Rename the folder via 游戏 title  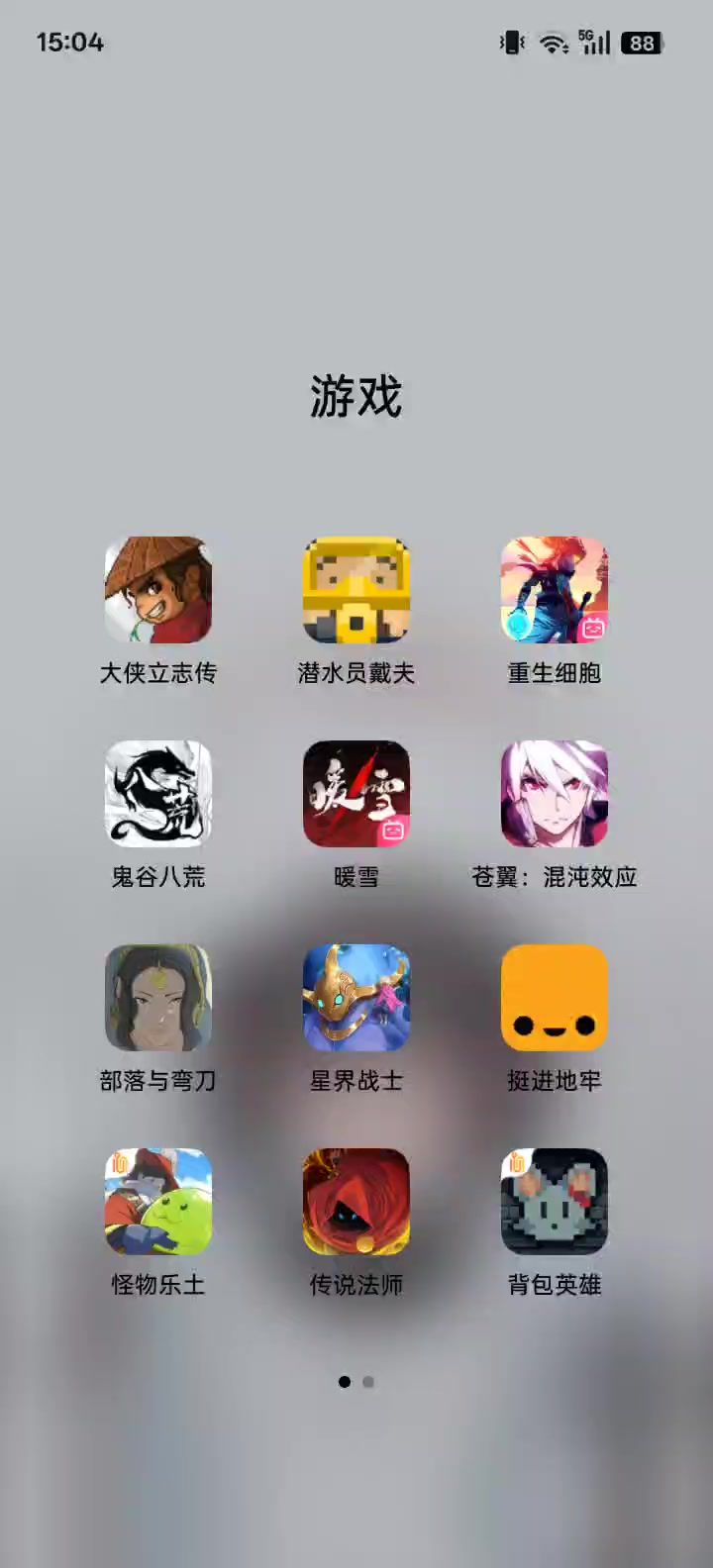pyautogui.click(x=356, y=396)
